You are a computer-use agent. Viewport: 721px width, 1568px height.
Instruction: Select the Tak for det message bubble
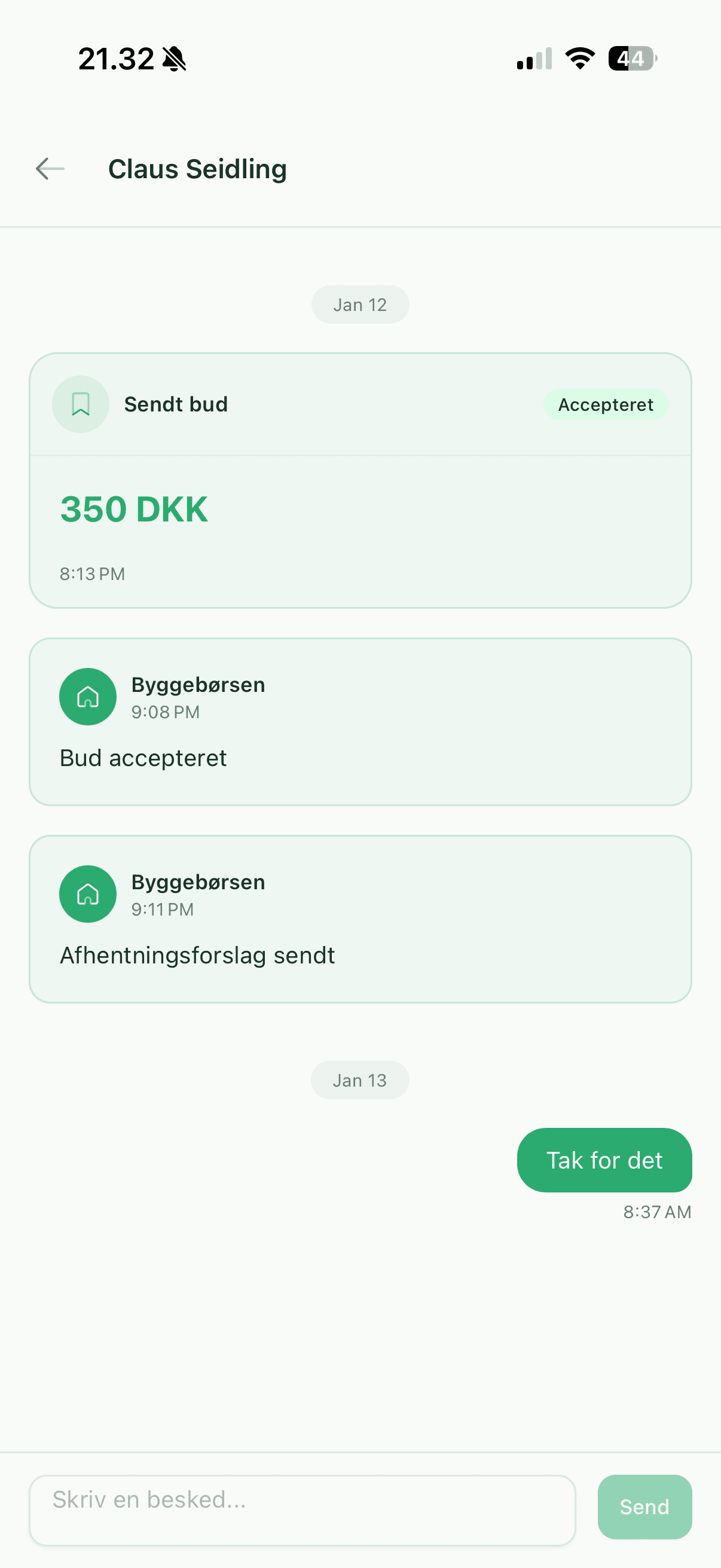click(x=604, y=1160)
